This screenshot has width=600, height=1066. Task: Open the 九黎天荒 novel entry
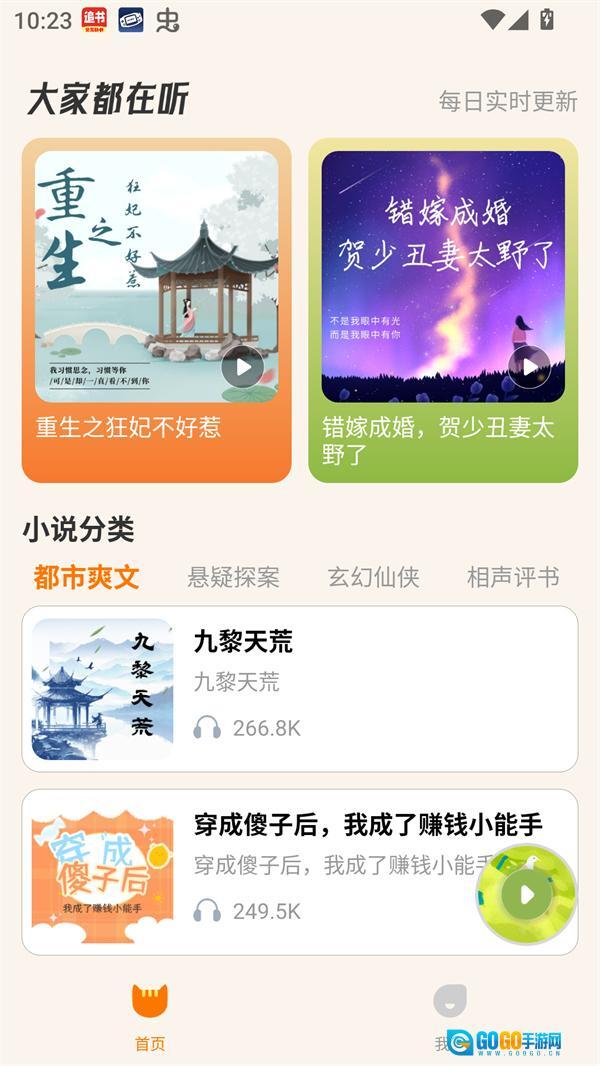pyautogui.click(x=300, y=689)
